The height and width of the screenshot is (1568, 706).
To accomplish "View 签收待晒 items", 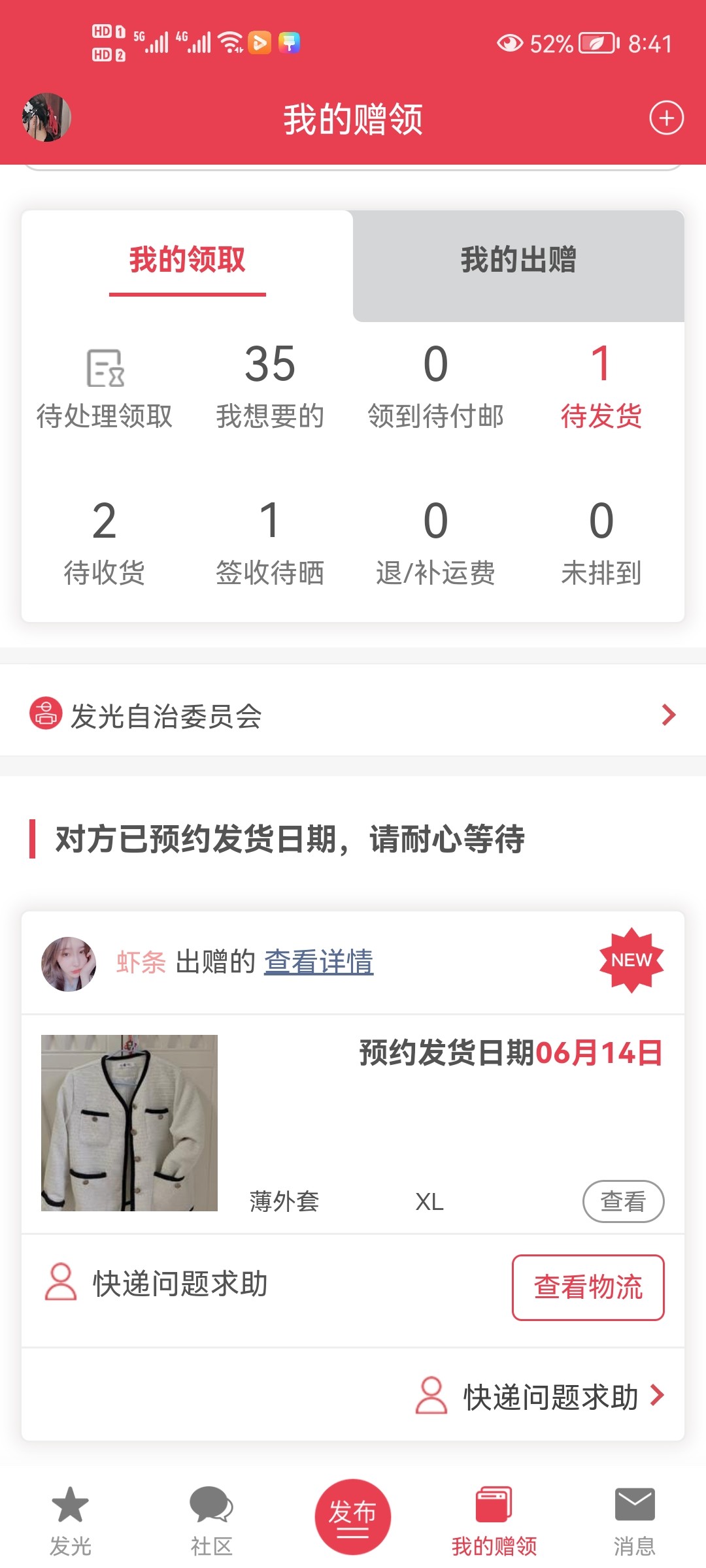I will [x=270, y=544].
